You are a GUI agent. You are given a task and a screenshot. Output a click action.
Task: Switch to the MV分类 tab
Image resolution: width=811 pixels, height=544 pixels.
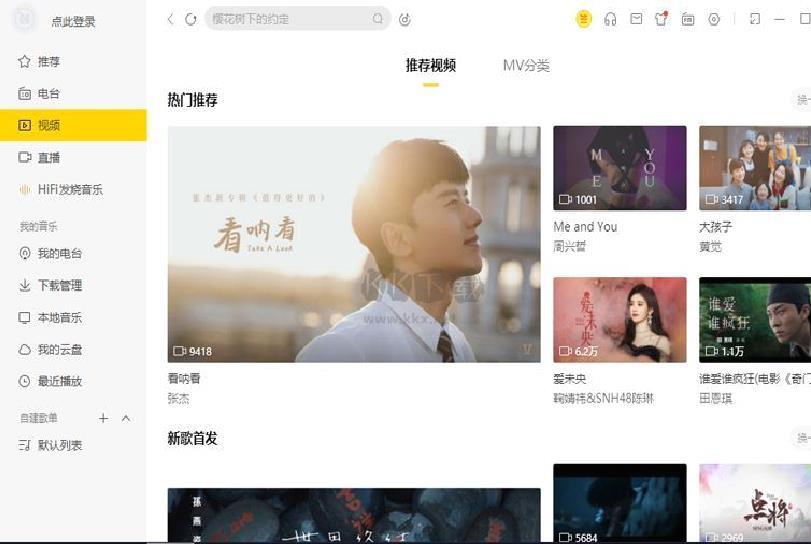(x=526, y=66)
